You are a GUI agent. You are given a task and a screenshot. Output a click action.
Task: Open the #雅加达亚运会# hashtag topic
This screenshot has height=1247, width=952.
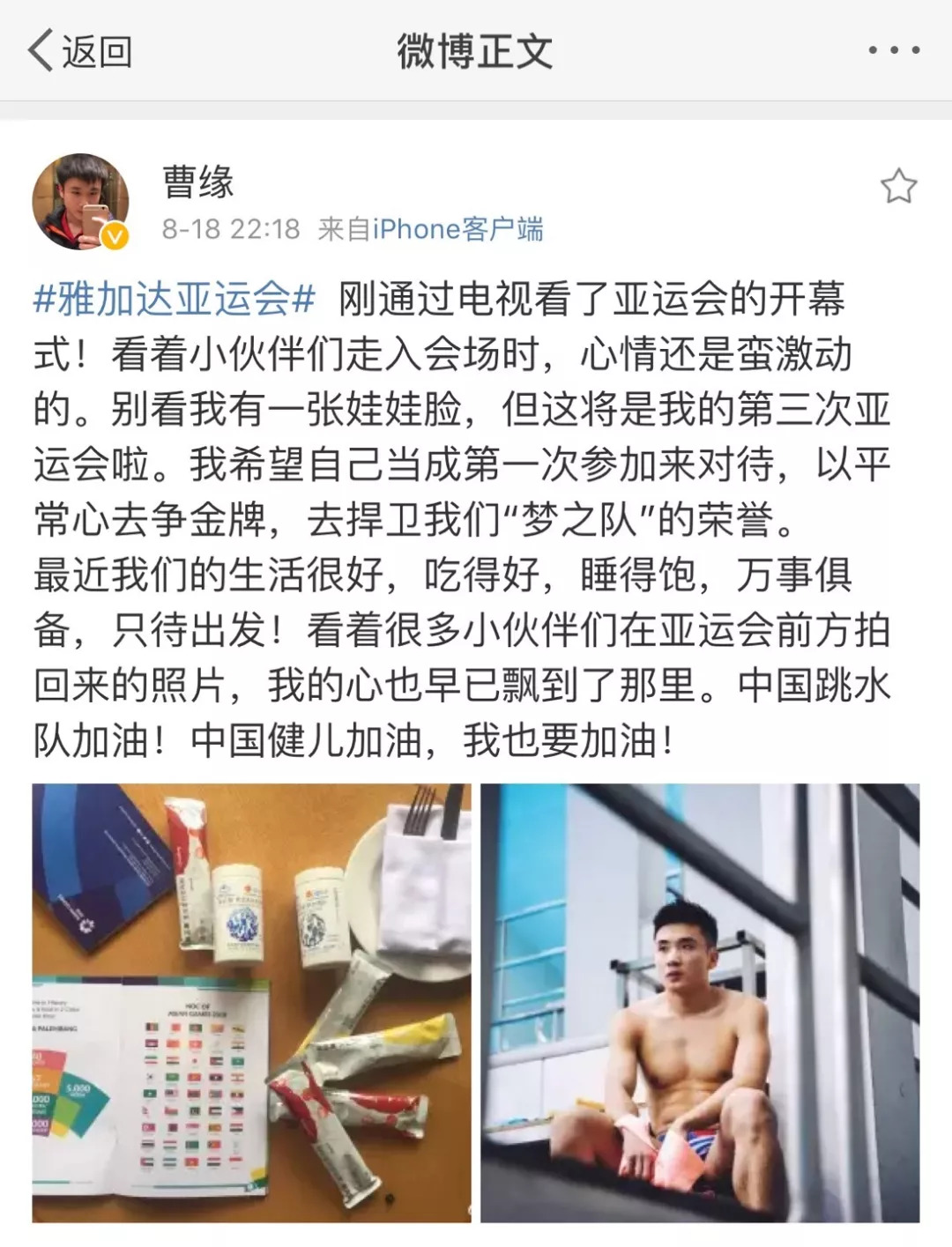174,301
